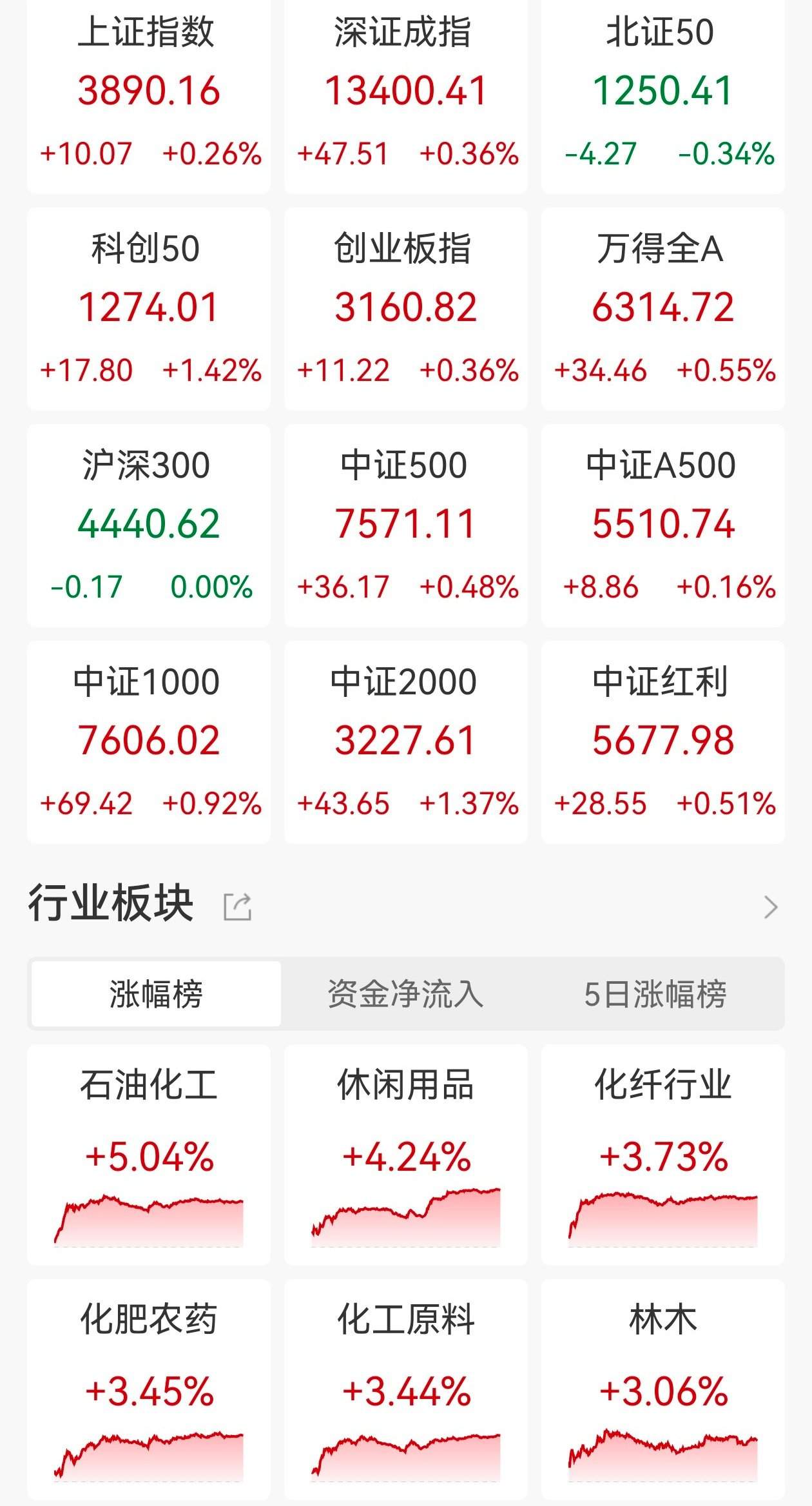This screenshot has width=812, height=1506.
Task: View 中证红利 index details
Action: (662, 741)
